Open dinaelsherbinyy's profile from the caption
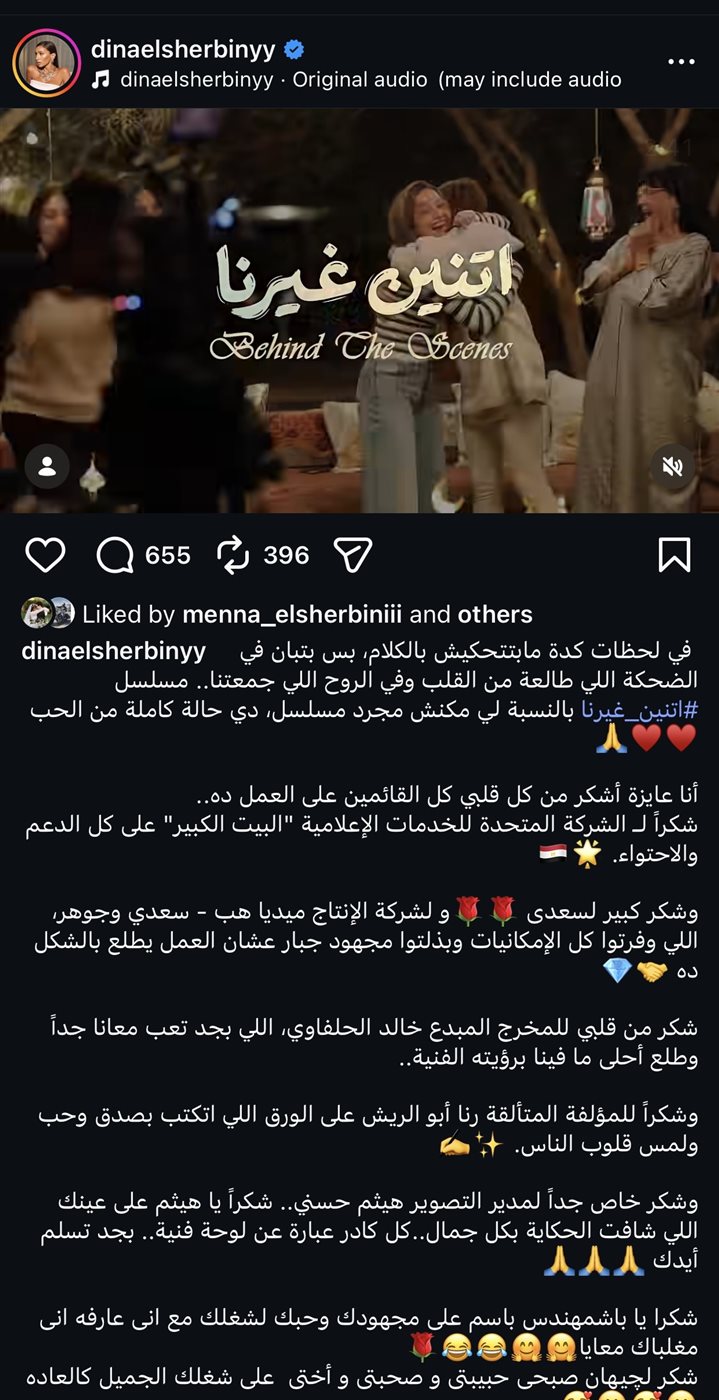 [113, 652]
